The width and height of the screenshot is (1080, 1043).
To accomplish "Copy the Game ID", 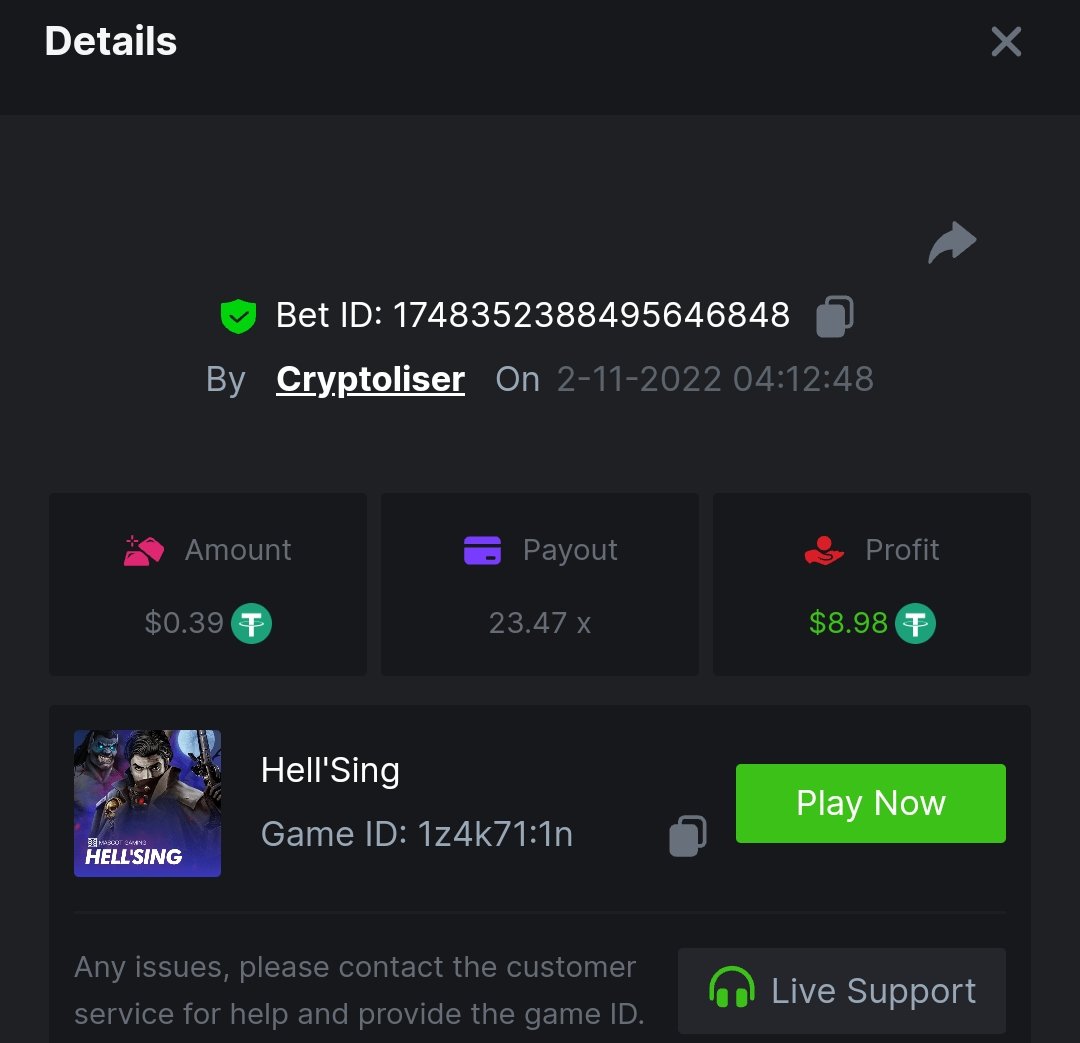I will [x=688, y=836].
